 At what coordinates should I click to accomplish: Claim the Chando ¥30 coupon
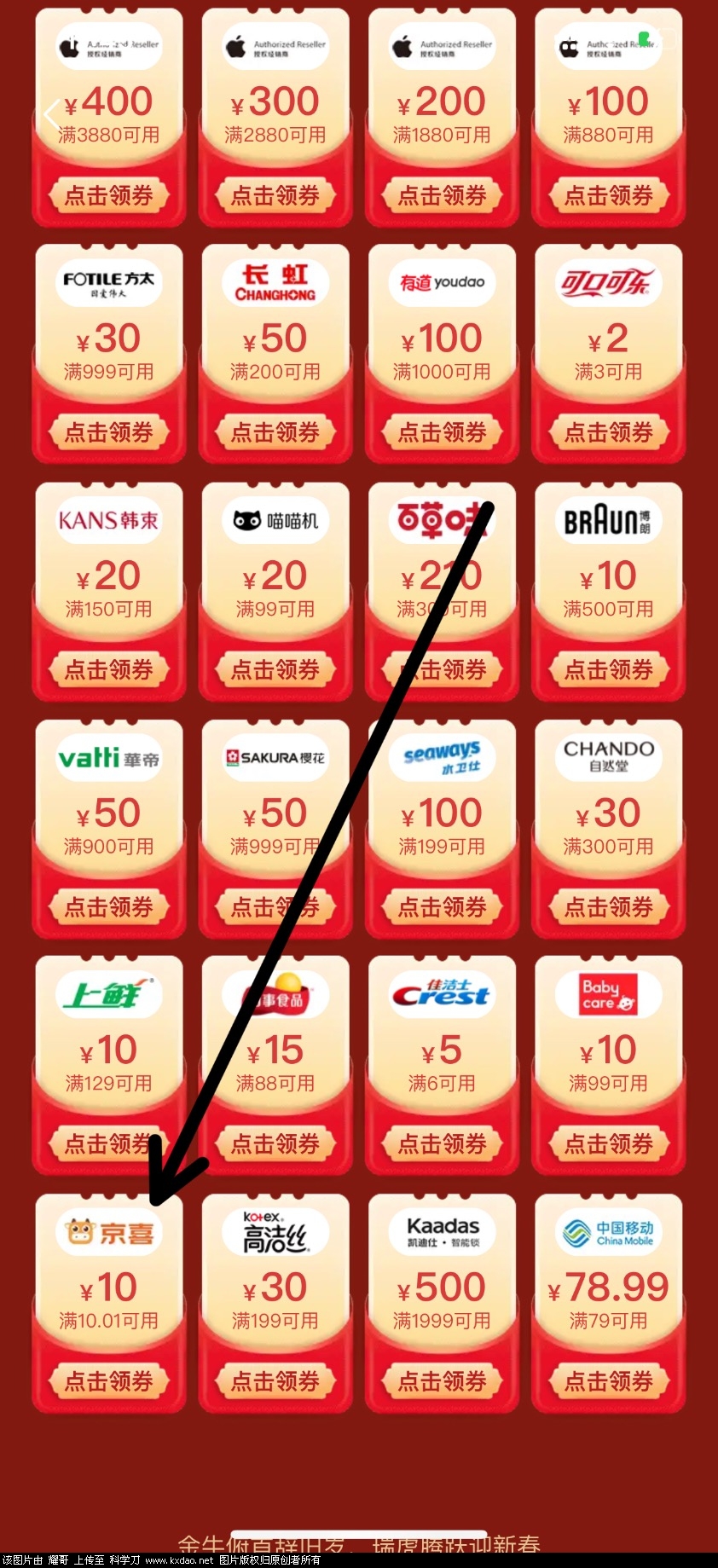[x=608, y=906]
